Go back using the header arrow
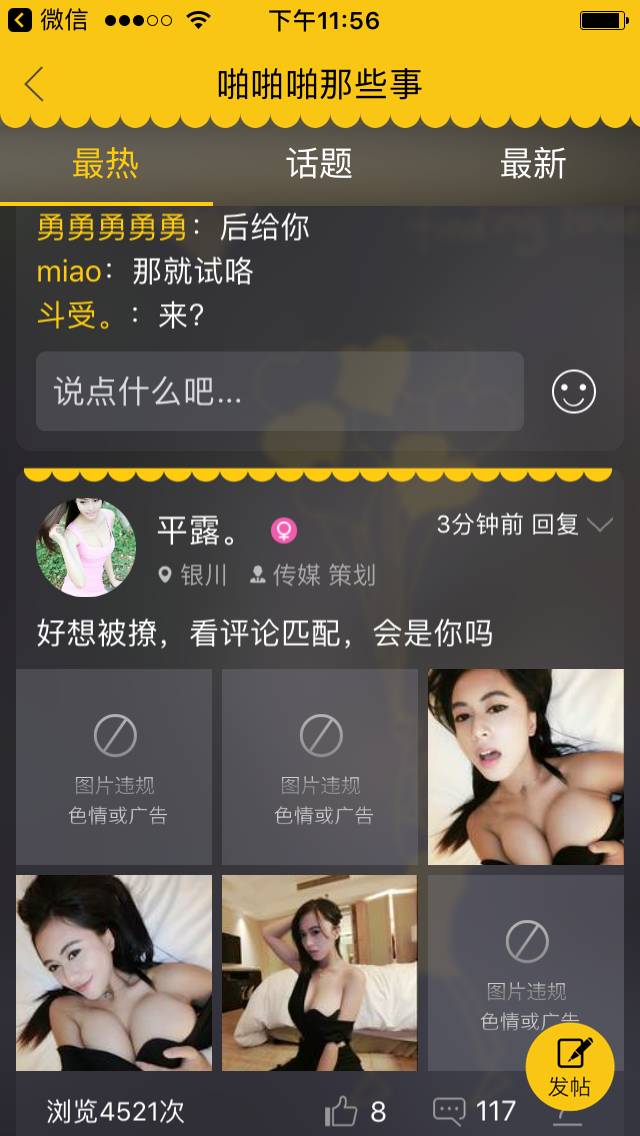Image resolution: width=640 pixels, height=1136 pixels. click(x=35, y=84)
